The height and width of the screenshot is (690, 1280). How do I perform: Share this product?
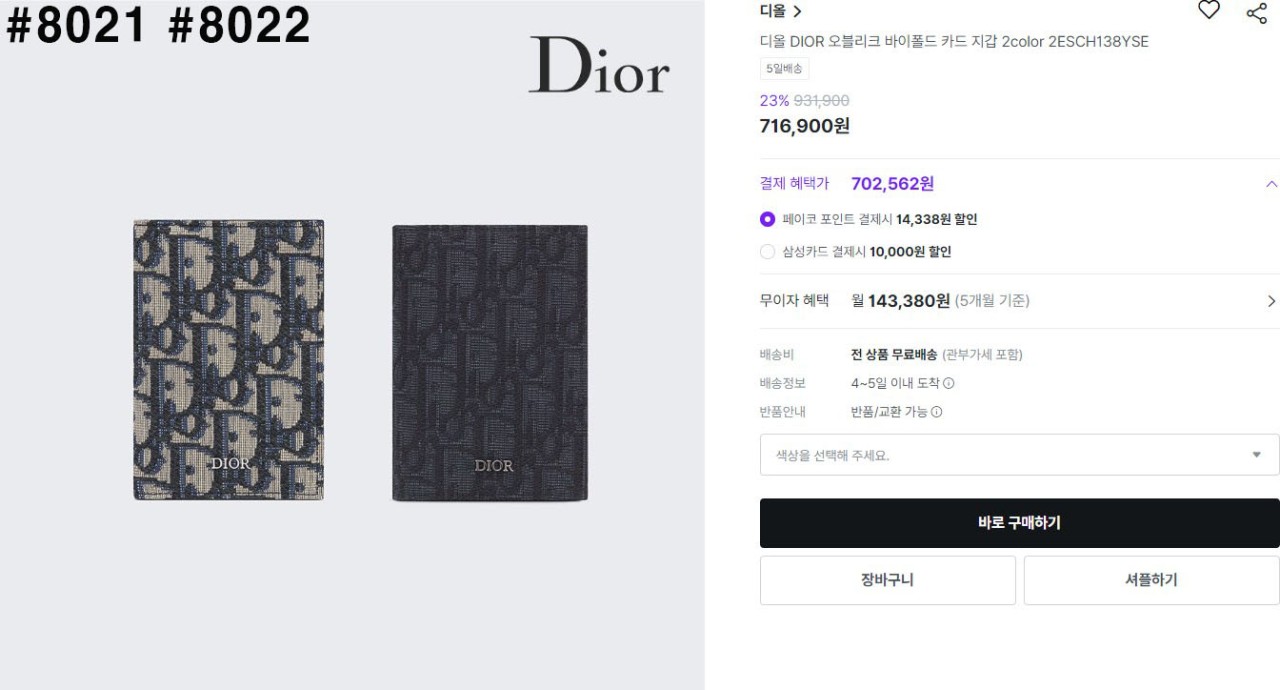(x=1256, y=12)
